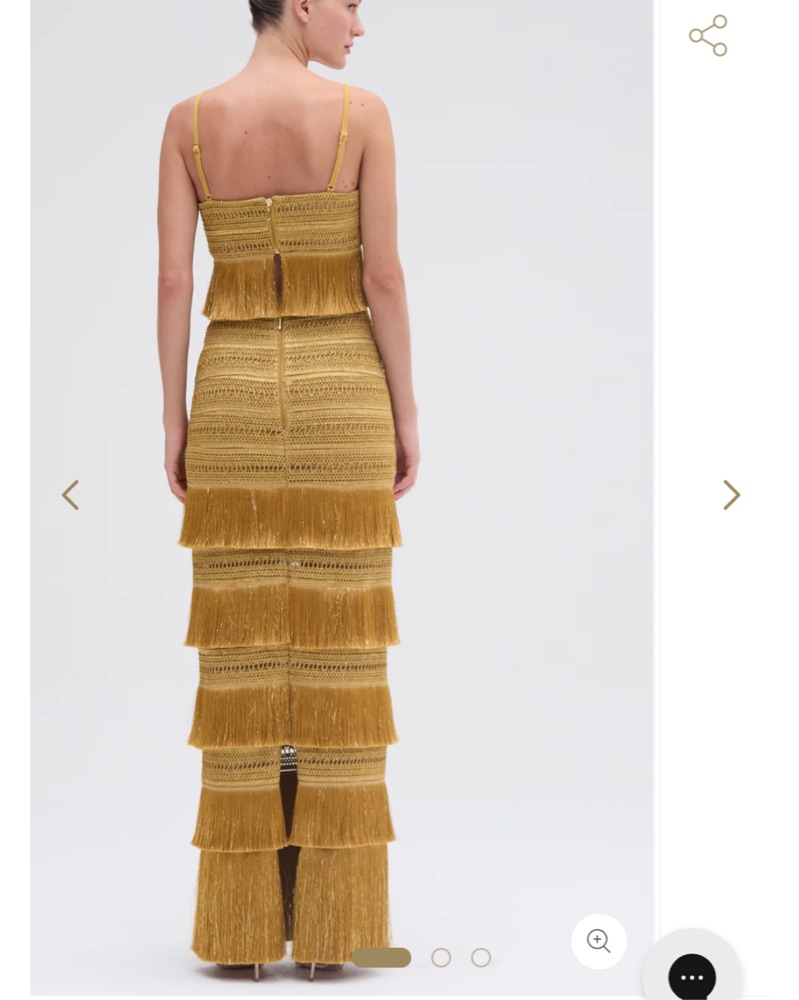Show the next product photo
Screen dimensions: 799x1000
(x=731, y=495)
